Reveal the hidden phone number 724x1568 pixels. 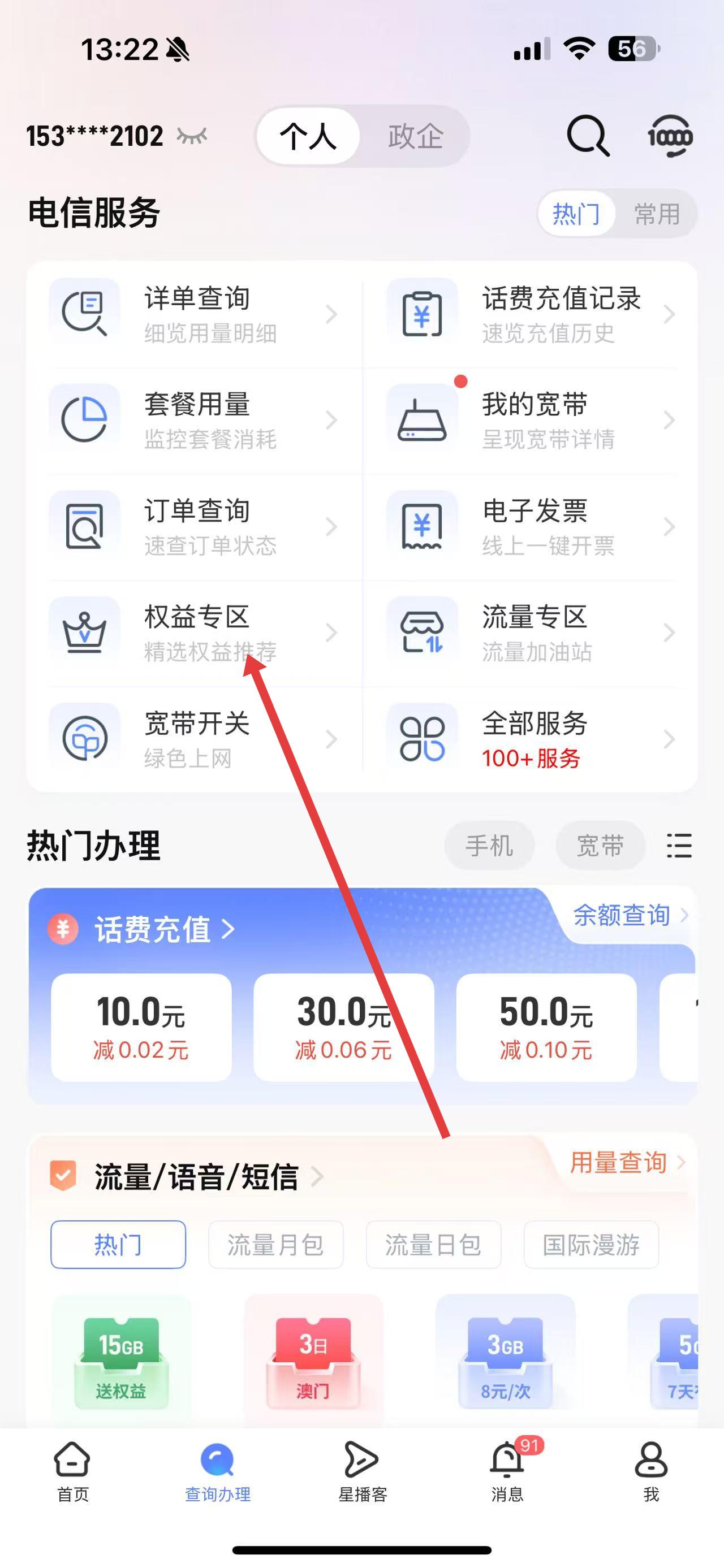192,136
